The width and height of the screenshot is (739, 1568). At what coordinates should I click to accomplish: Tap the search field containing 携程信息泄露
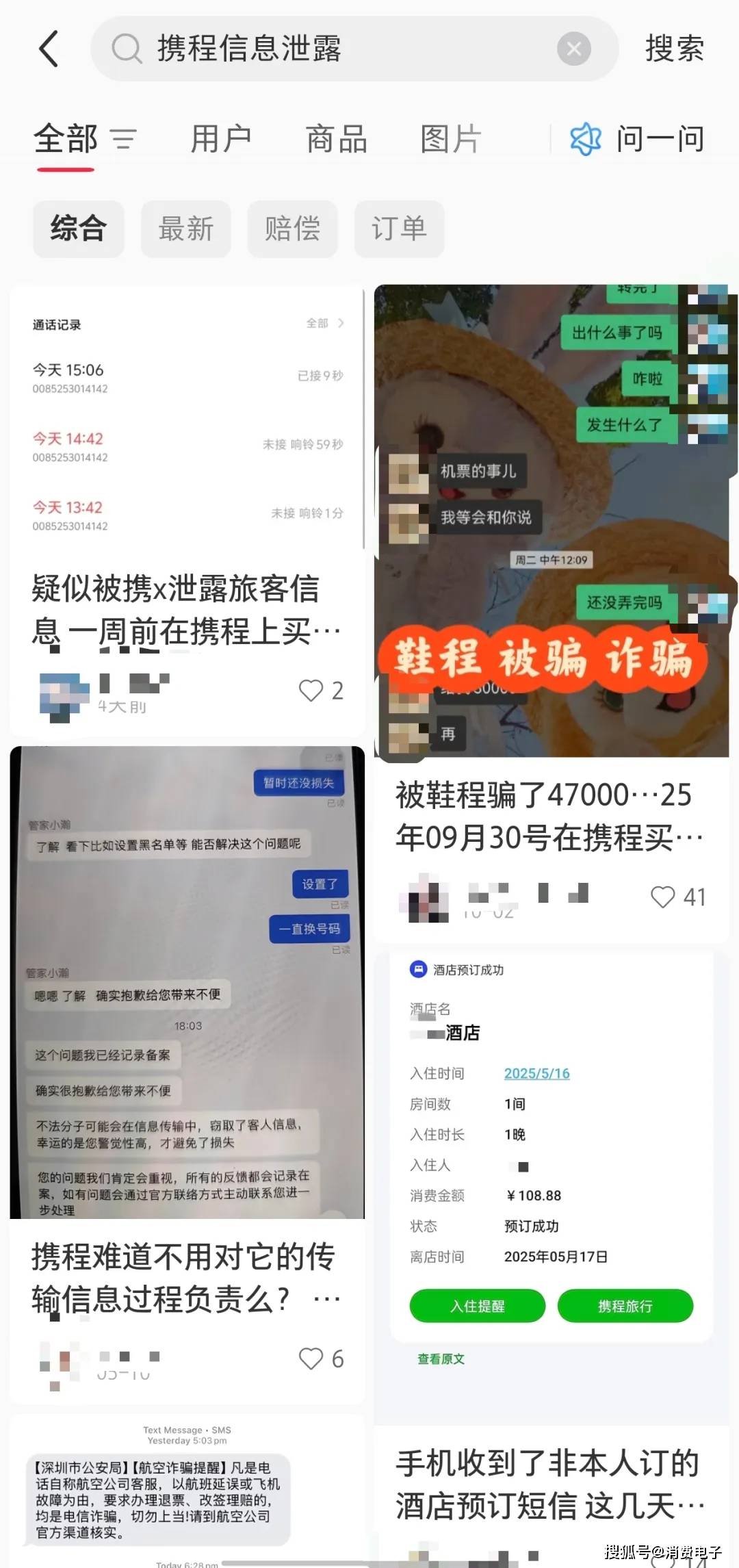328,49
